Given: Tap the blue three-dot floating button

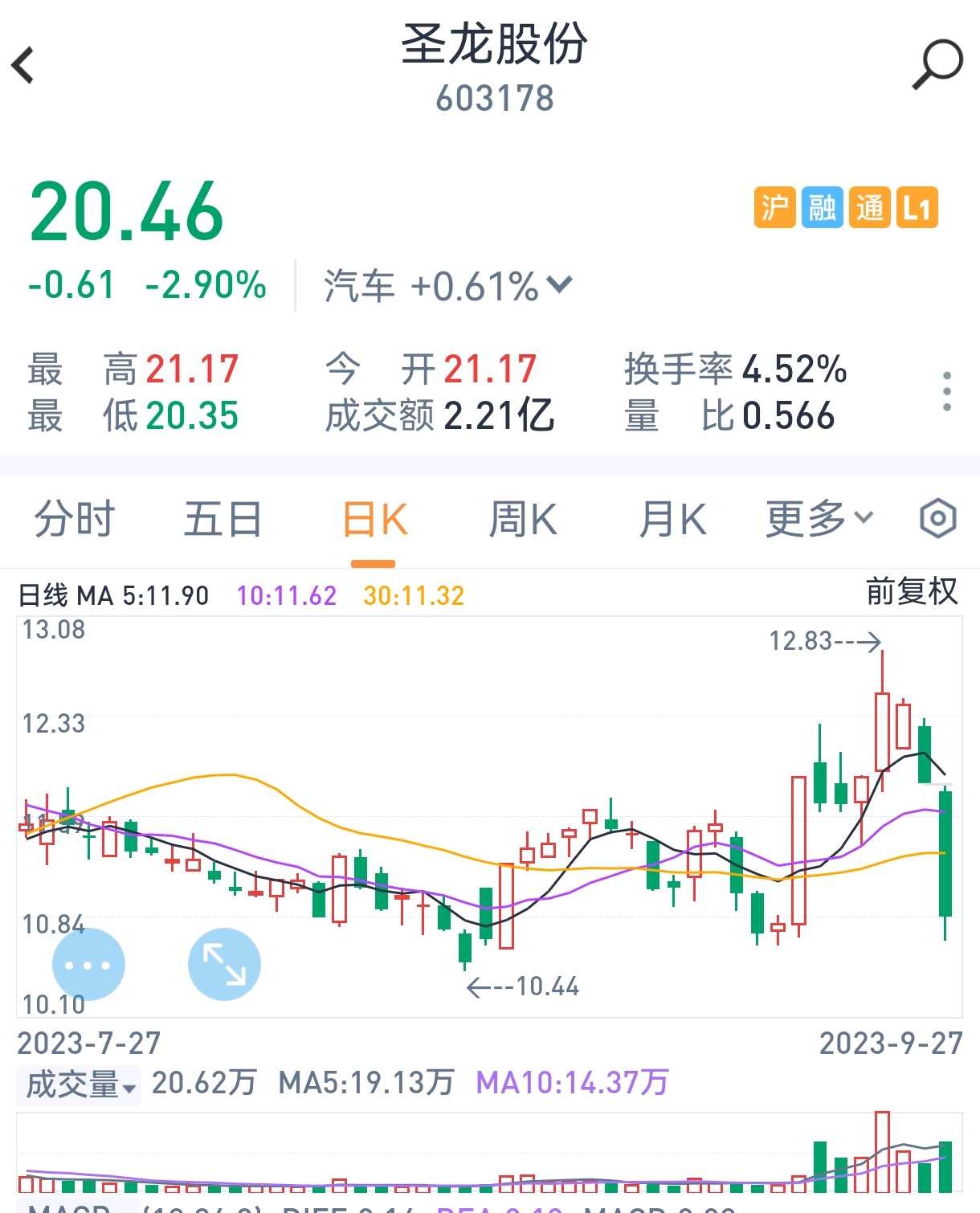Looking at the screenshot, I should click(x=88, y=965).
